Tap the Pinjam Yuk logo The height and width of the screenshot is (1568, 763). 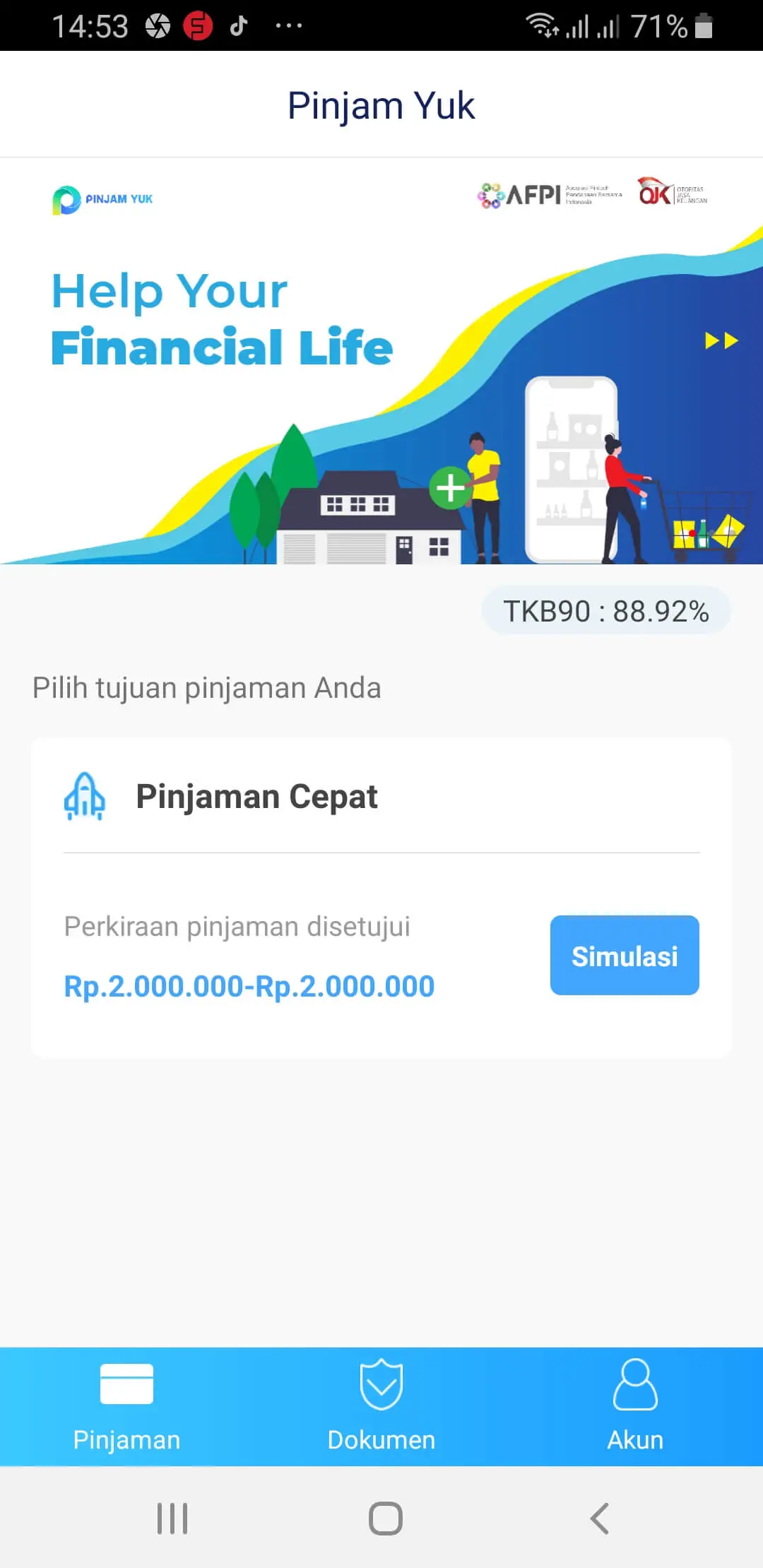pyautogui.click(x=102, y=199)
